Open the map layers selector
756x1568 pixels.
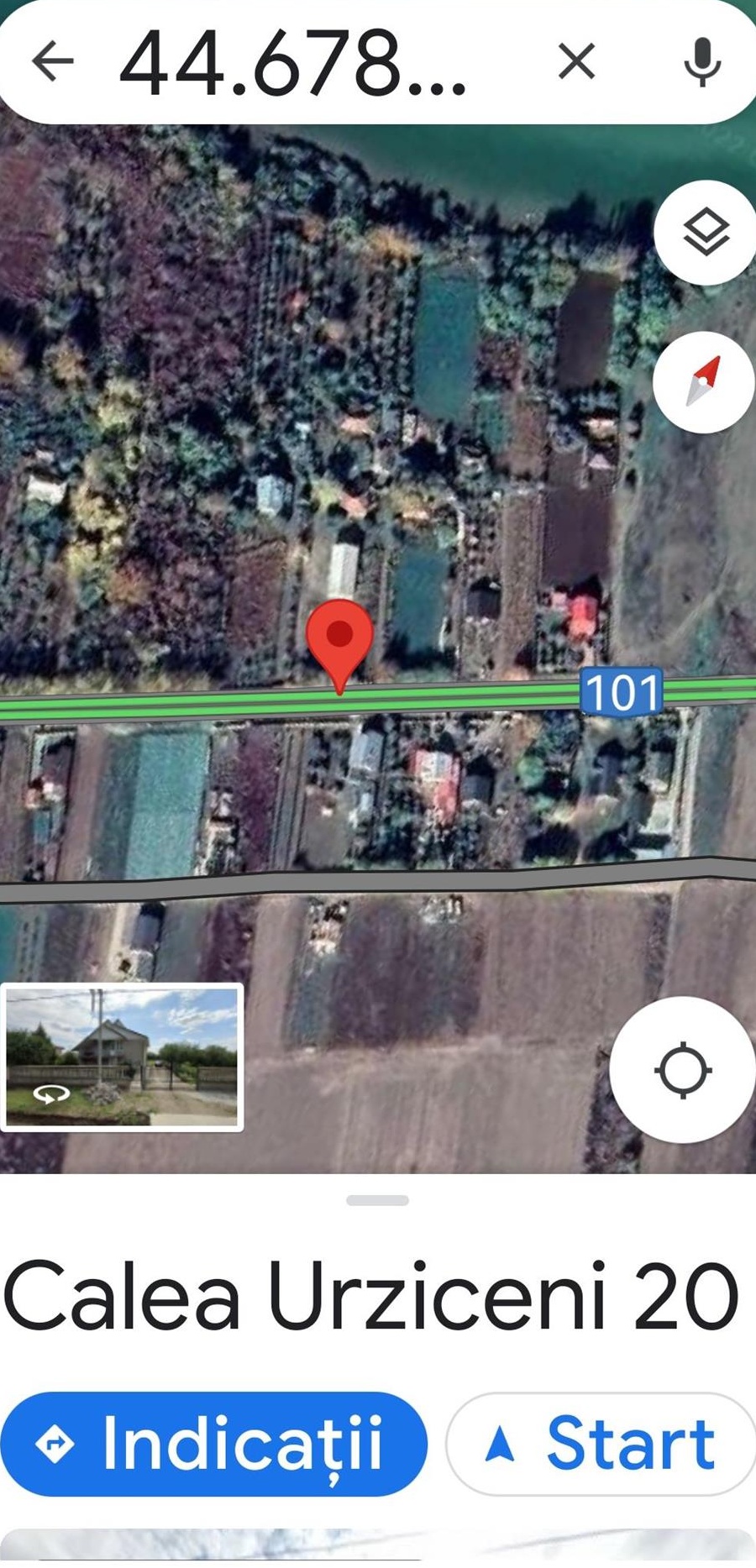pos(705,232)
